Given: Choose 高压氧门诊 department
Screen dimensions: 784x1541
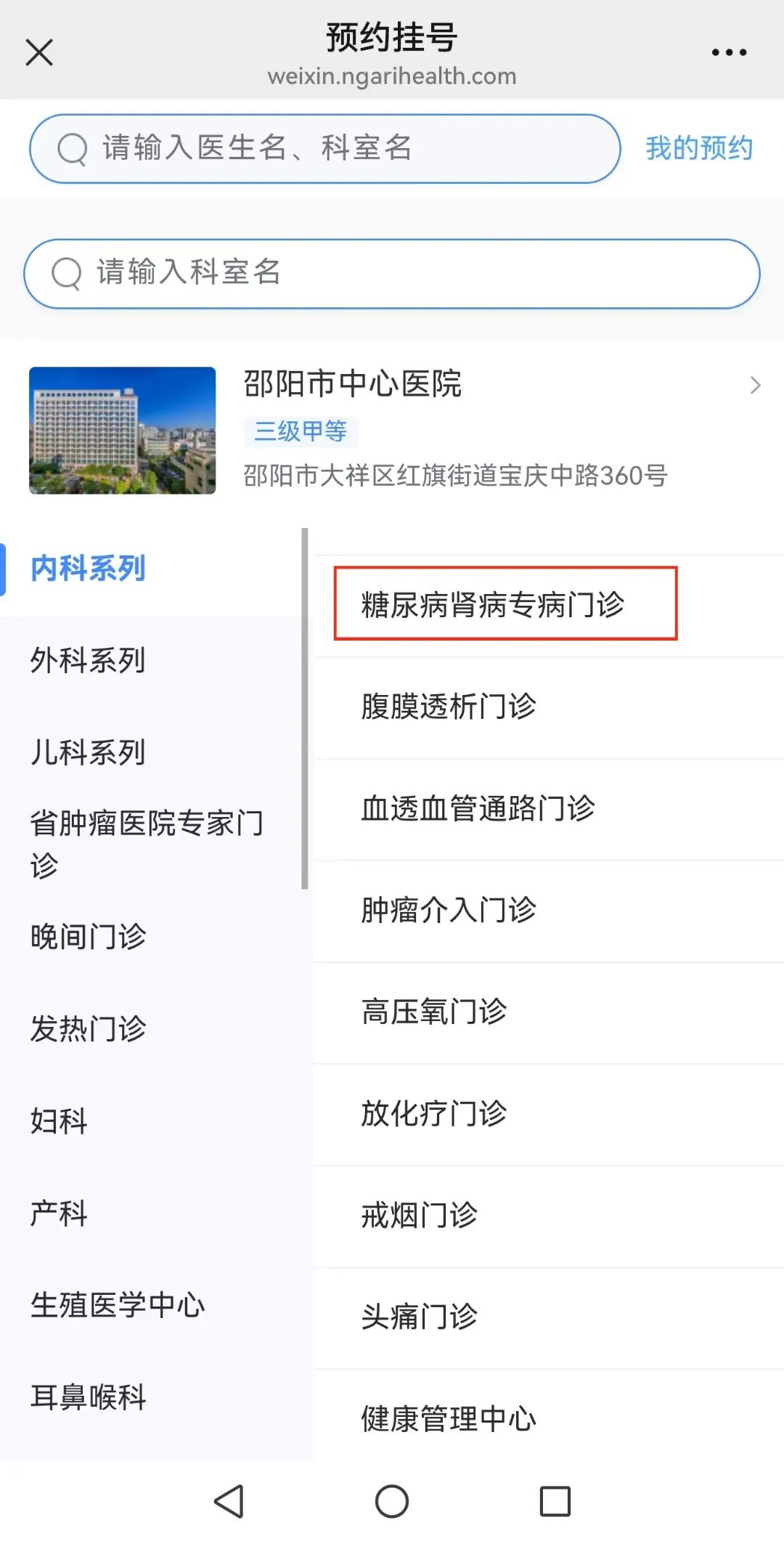Looking at the screenshot, I should (434, 1012).
